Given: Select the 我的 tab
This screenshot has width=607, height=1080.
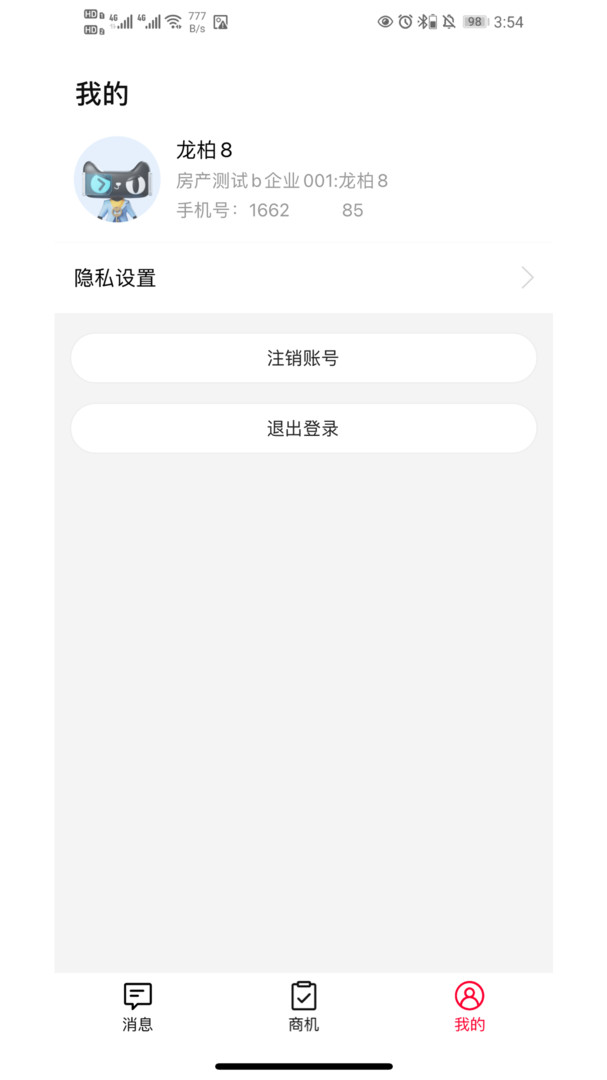Looking at the screenshot, I should 469,1006.
